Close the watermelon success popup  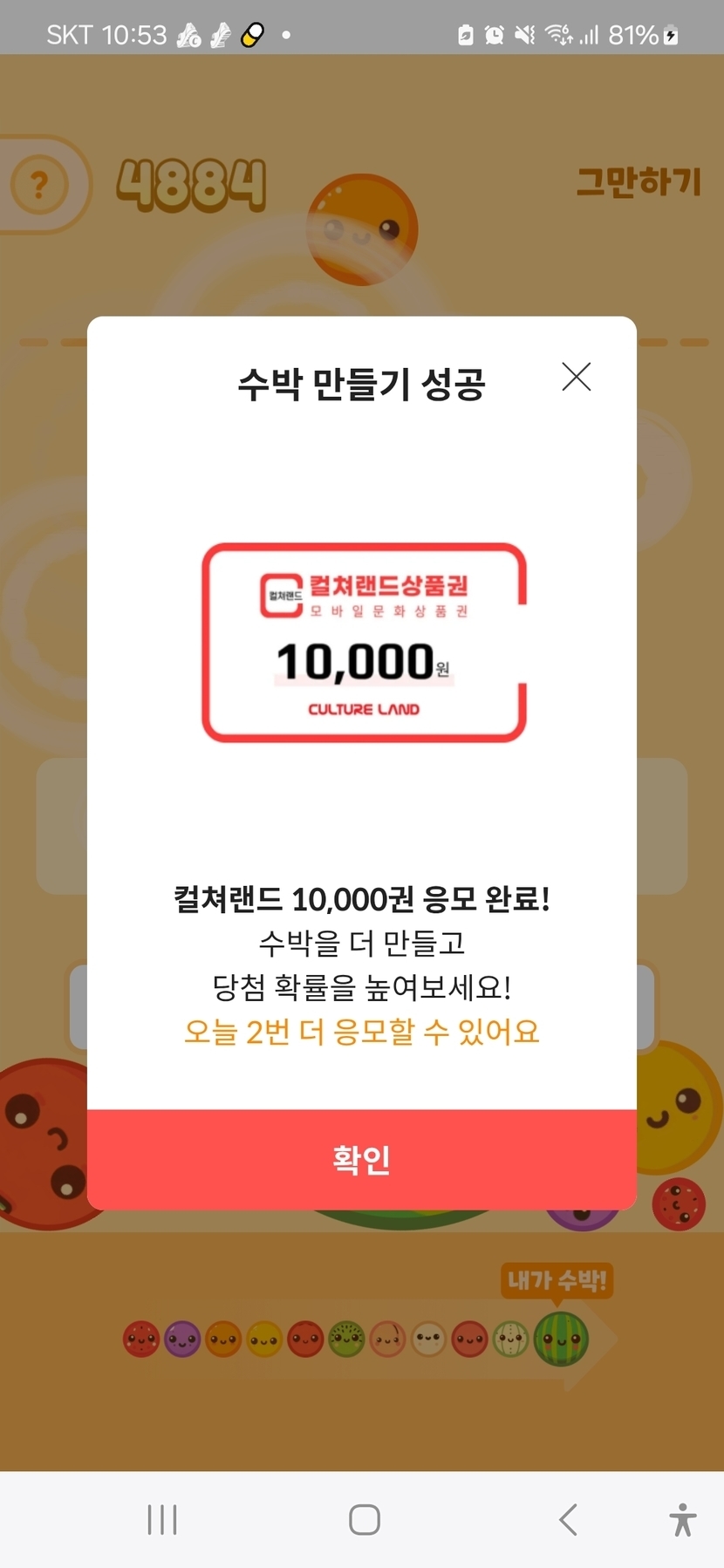(x=577, y=377)
